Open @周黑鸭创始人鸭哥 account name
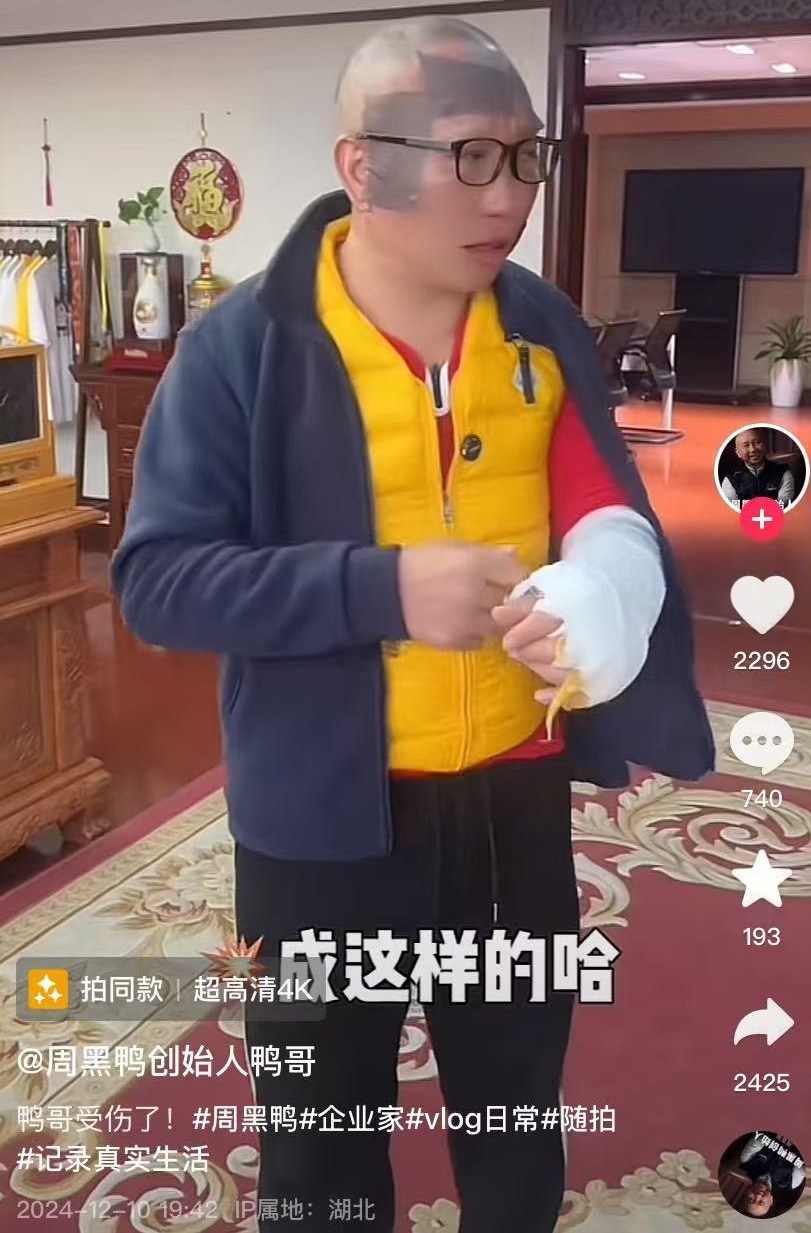This screenshot has width=811, height=1233. 166,1061
